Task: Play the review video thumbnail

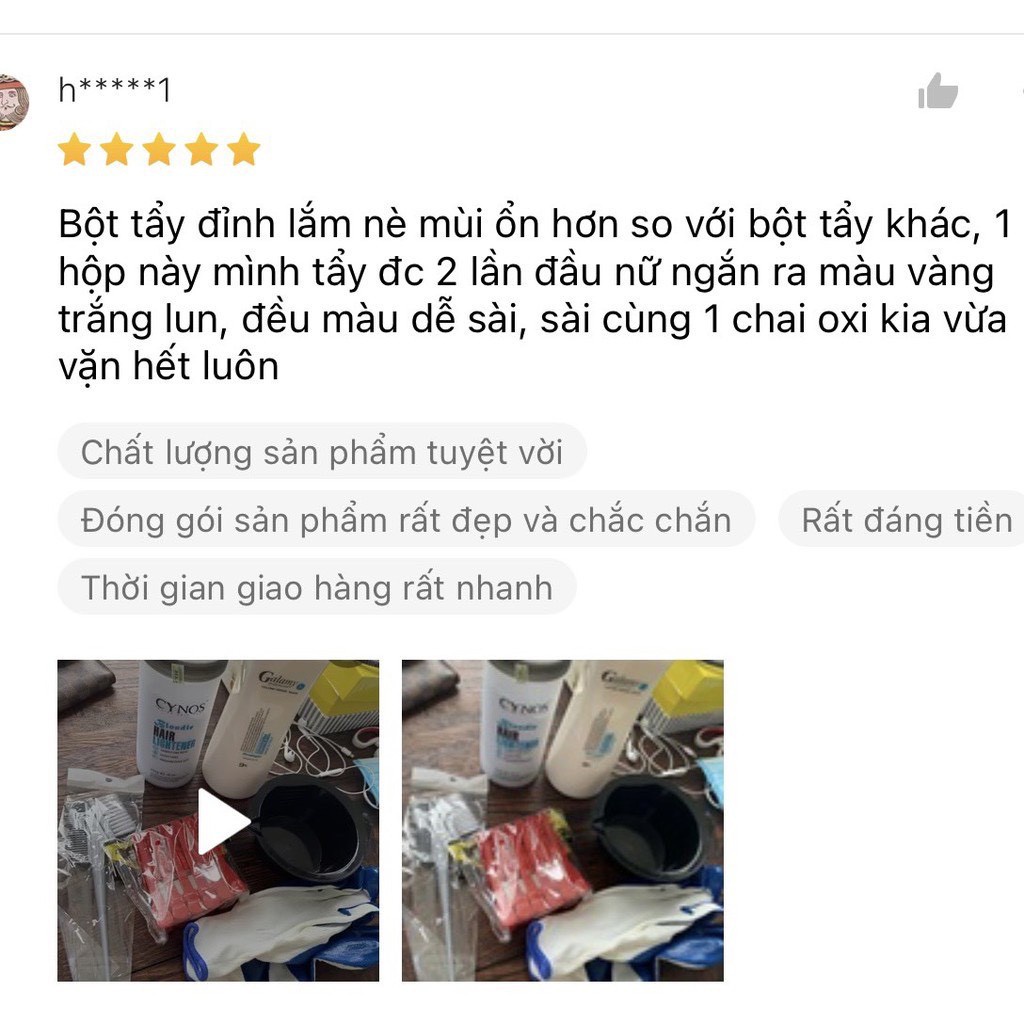Action: click(x=219, y=821)
